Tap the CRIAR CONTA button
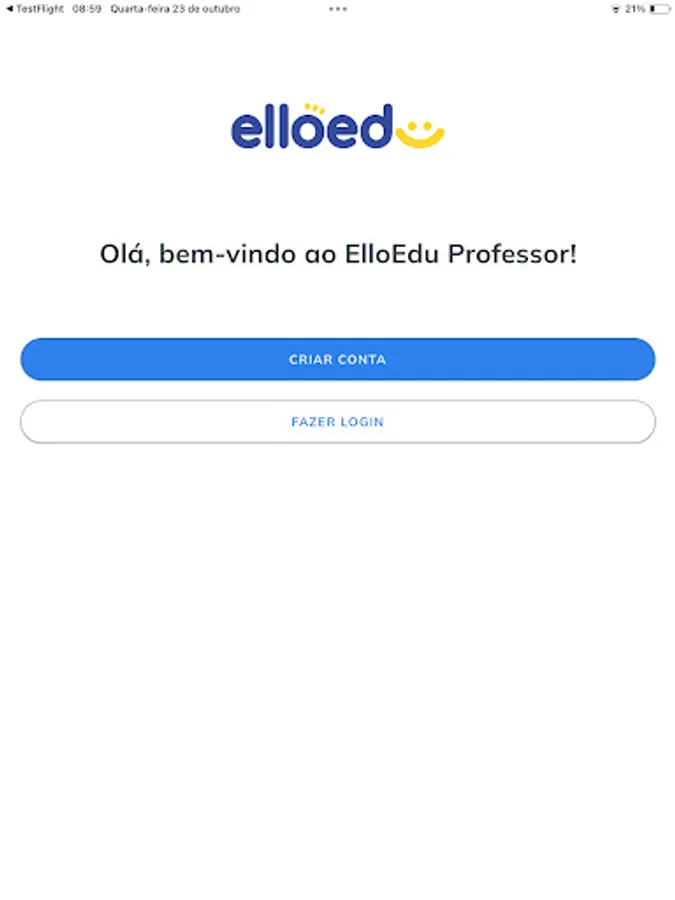675x900 pixels. 337,359
